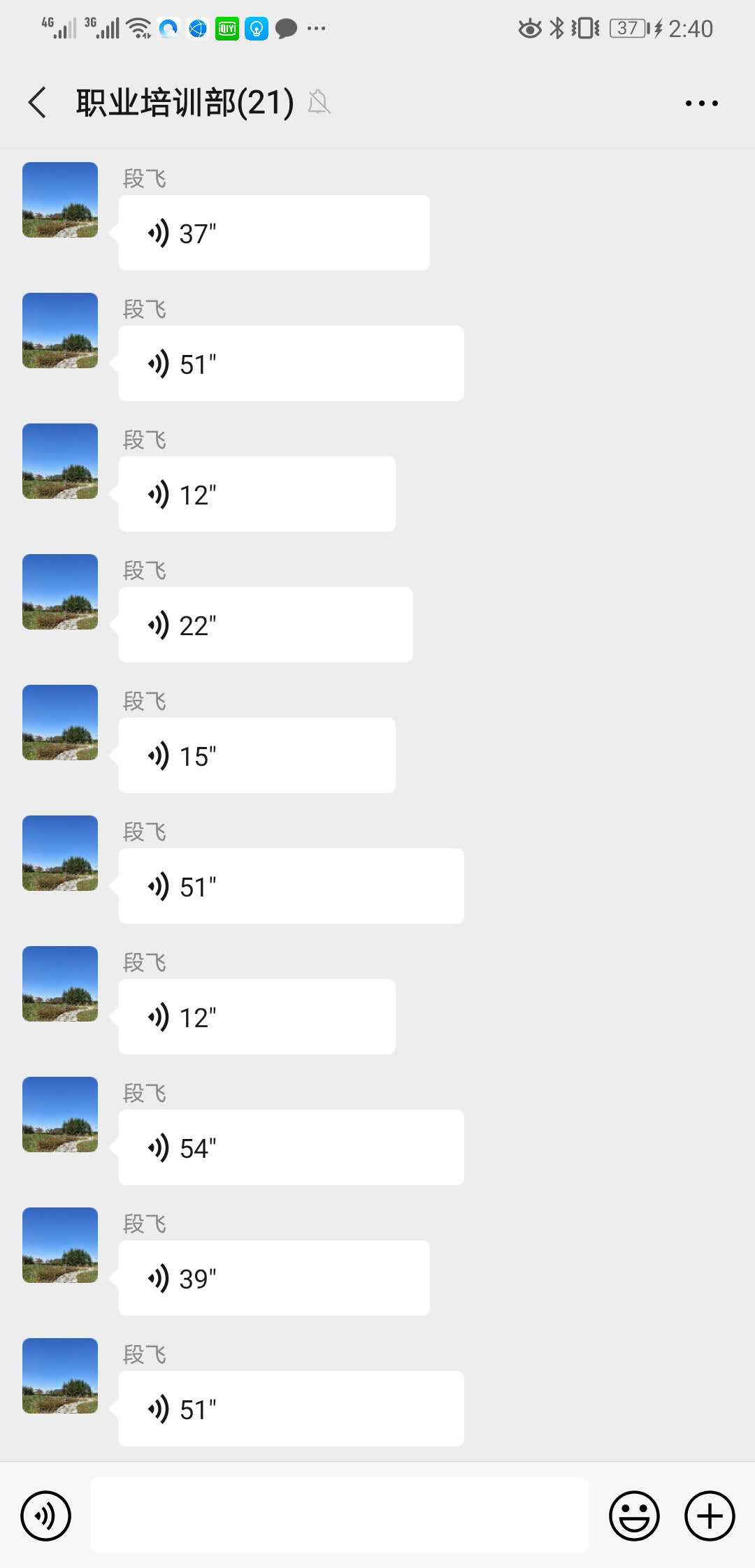Open the emoji picker
This screenshot has height=1568, width=755.
[634, 1516]
